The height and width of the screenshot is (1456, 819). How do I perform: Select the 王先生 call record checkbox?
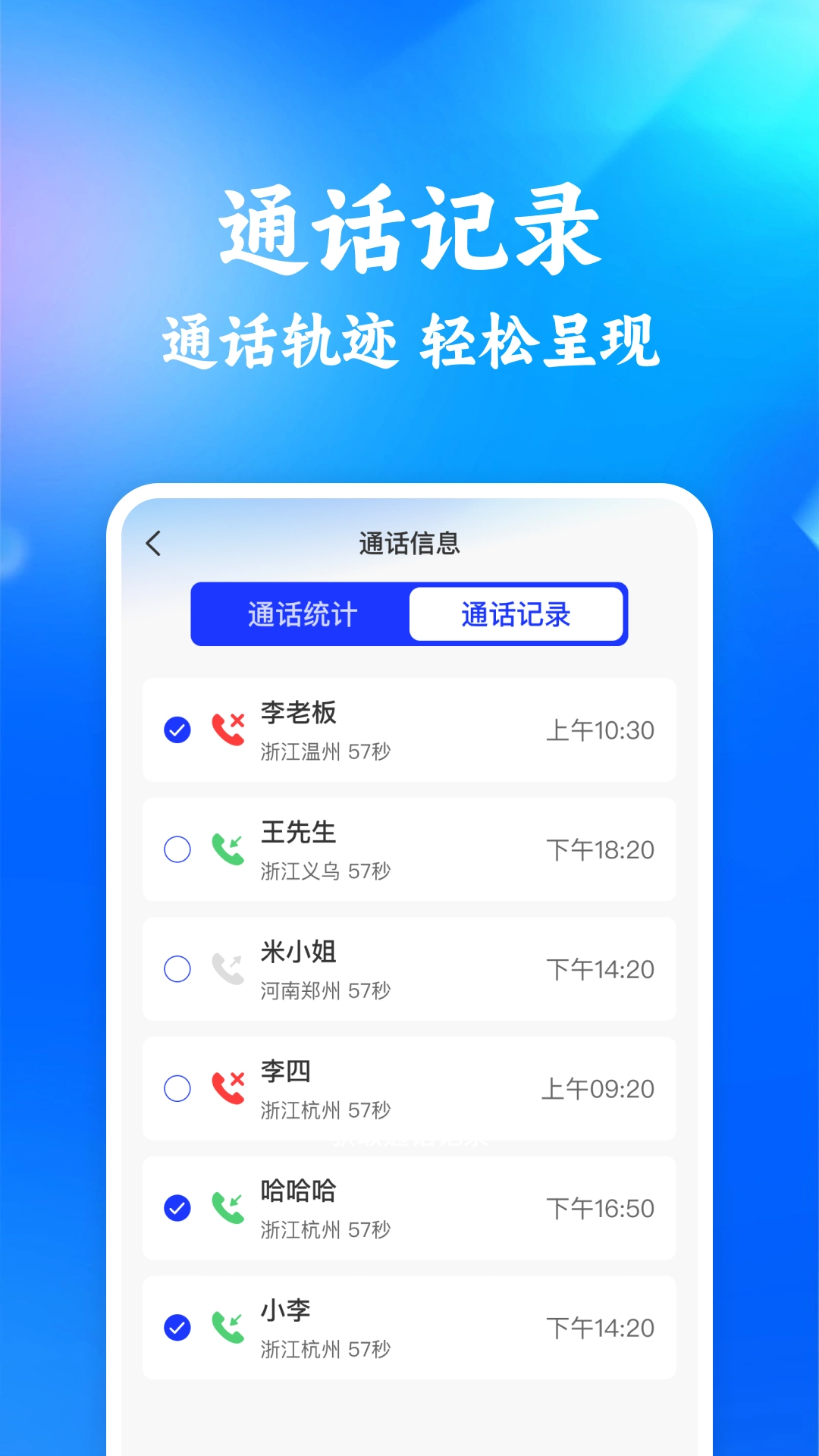177,848
